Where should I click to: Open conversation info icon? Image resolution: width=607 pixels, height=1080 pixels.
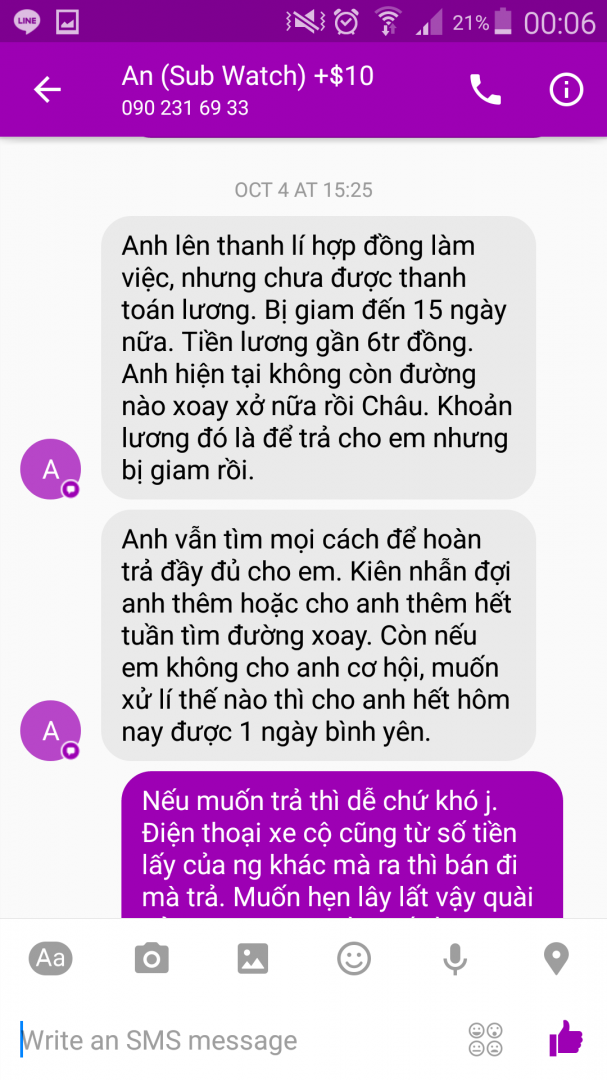(x=566, y=90)
